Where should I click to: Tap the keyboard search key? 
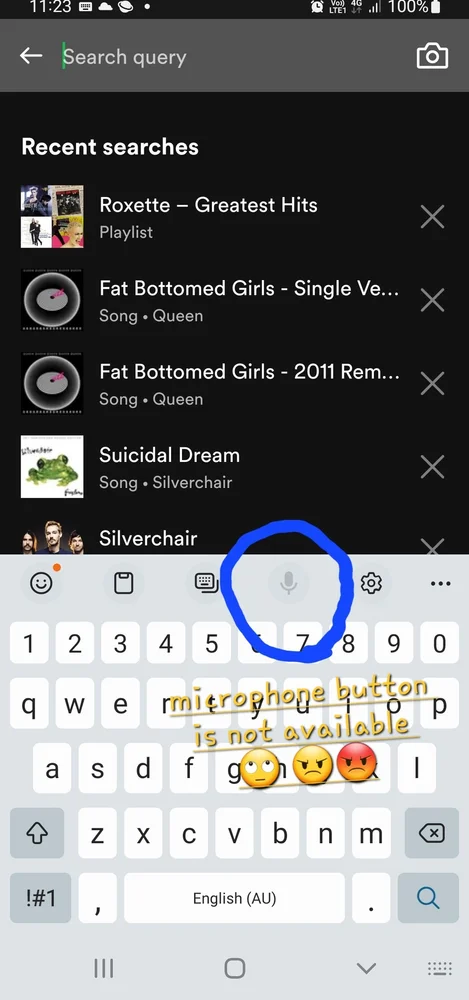point(428,898)
